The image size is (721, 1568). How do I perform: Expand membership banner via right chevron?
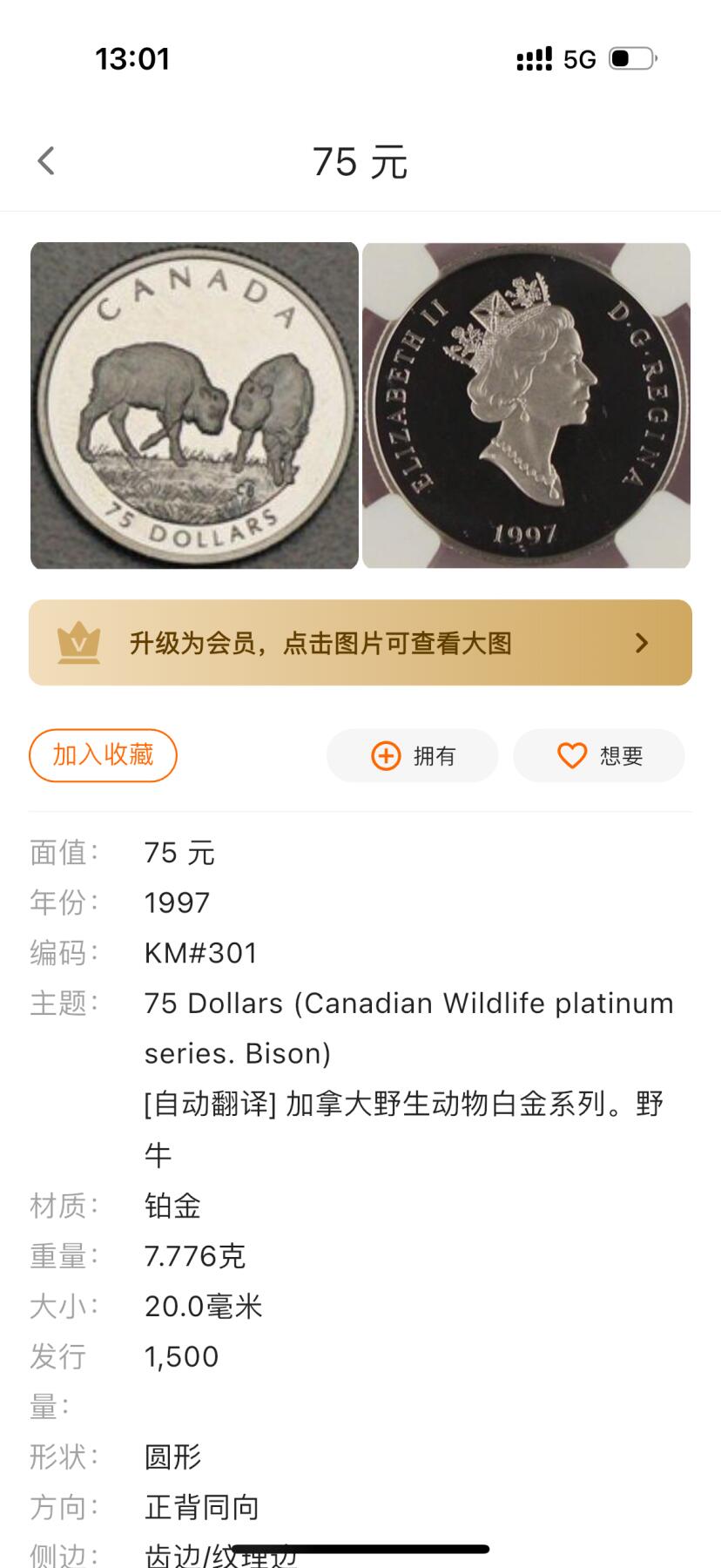[643, 642]
